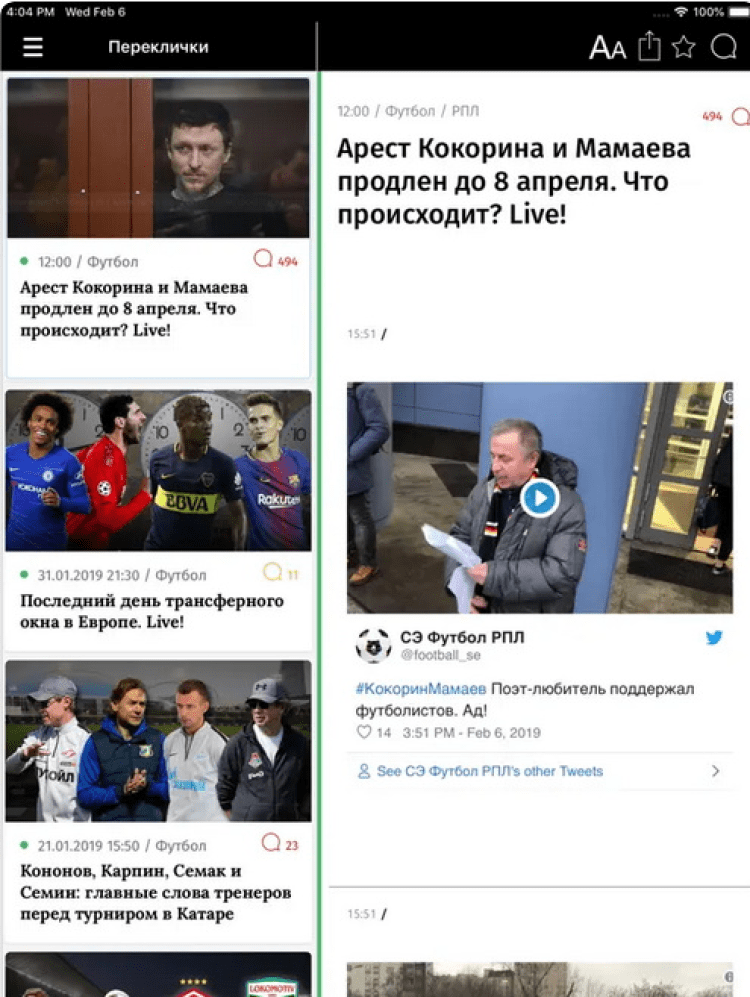See СЭ Футбол РПЛ's other Tweets
The height and width of the screenshot is (997, 750).
(489, 771)
